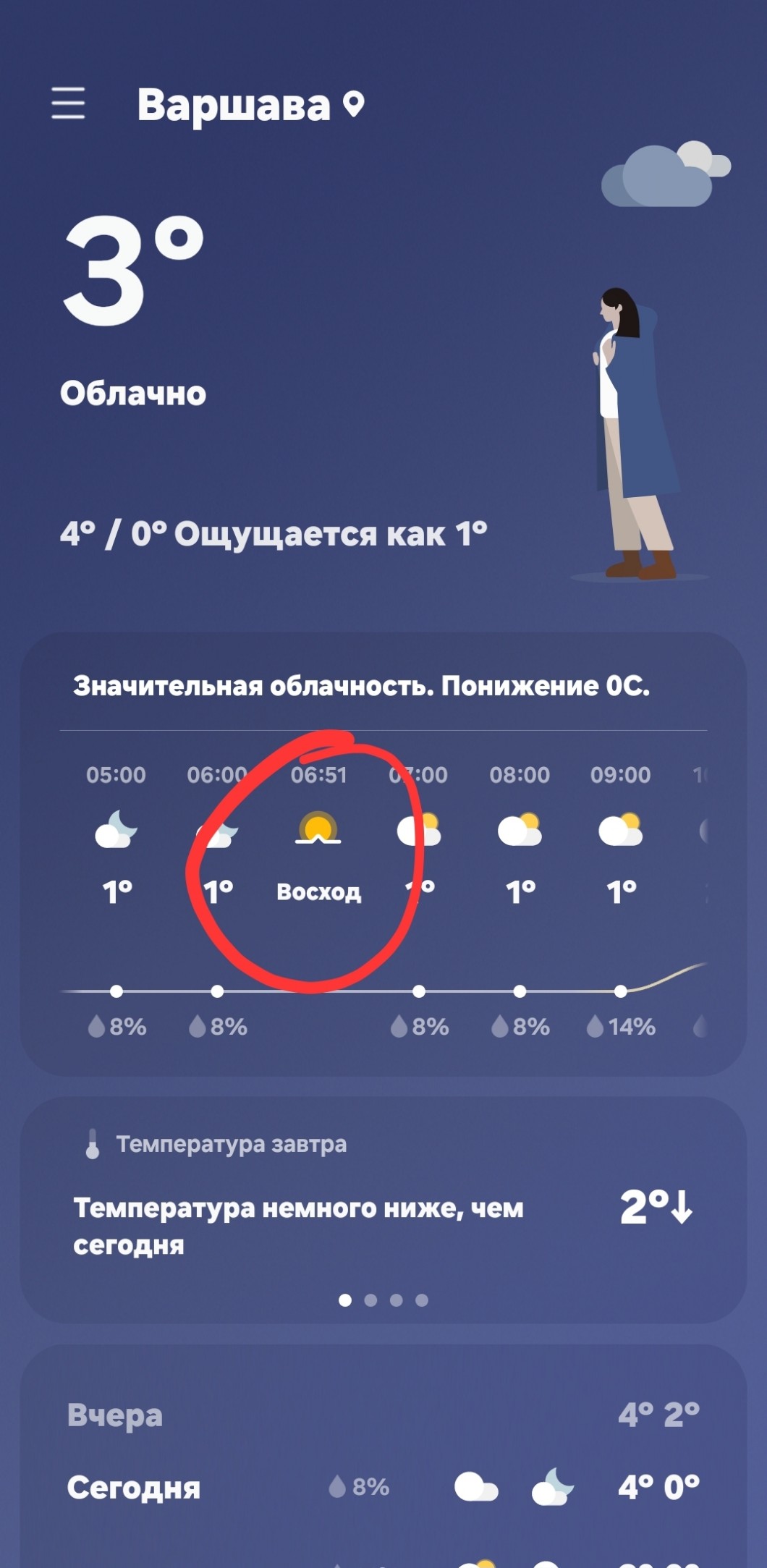Open location selector for Варшава

click(250, 105)
